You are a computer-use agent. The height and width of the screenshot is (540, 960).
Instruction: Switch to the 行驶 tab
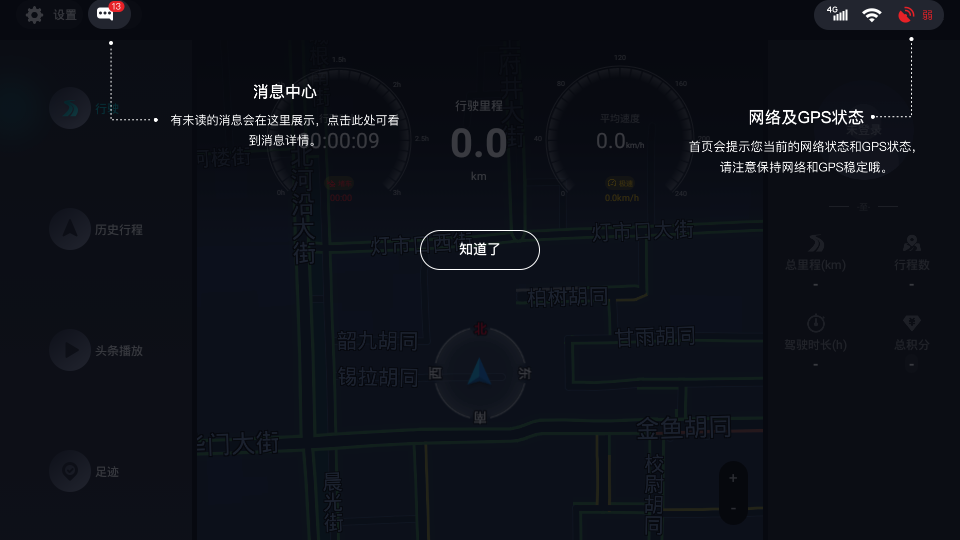[x=85, y=108]
